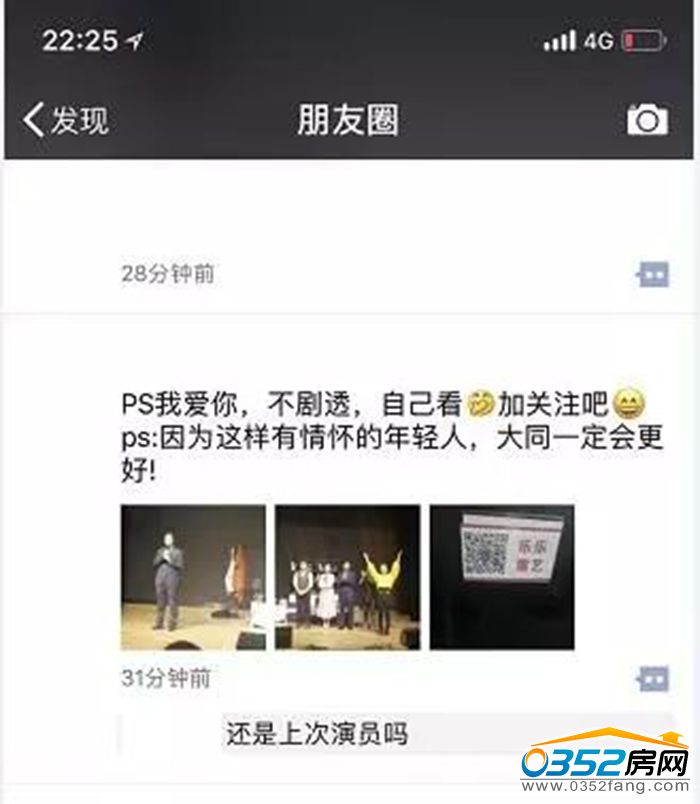The image size is (700, 804).
Task: Open the camera to post a moment
Action: tap(647, 121)
